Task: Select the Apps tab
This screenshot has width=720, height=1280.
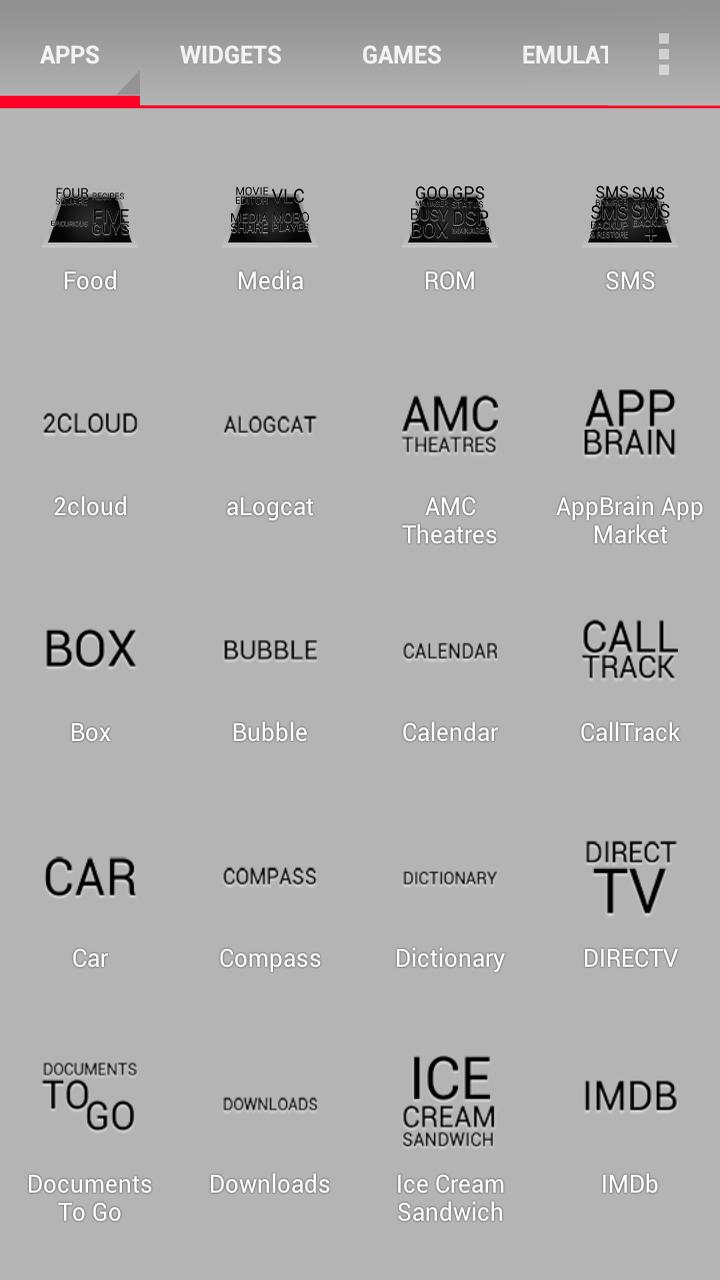Action: [x=70, y=55]
